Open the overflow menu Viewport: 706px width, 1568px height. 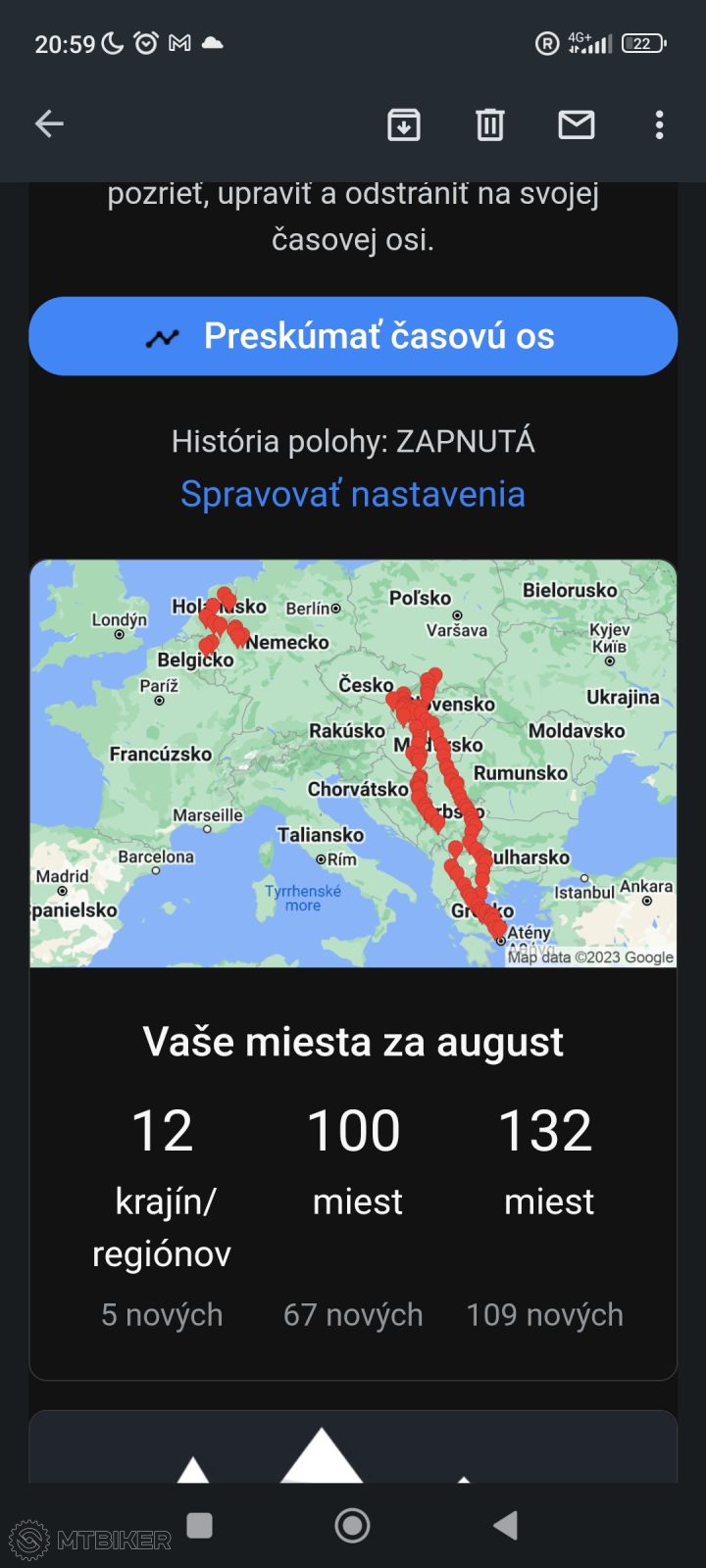(x=659, y=124)
